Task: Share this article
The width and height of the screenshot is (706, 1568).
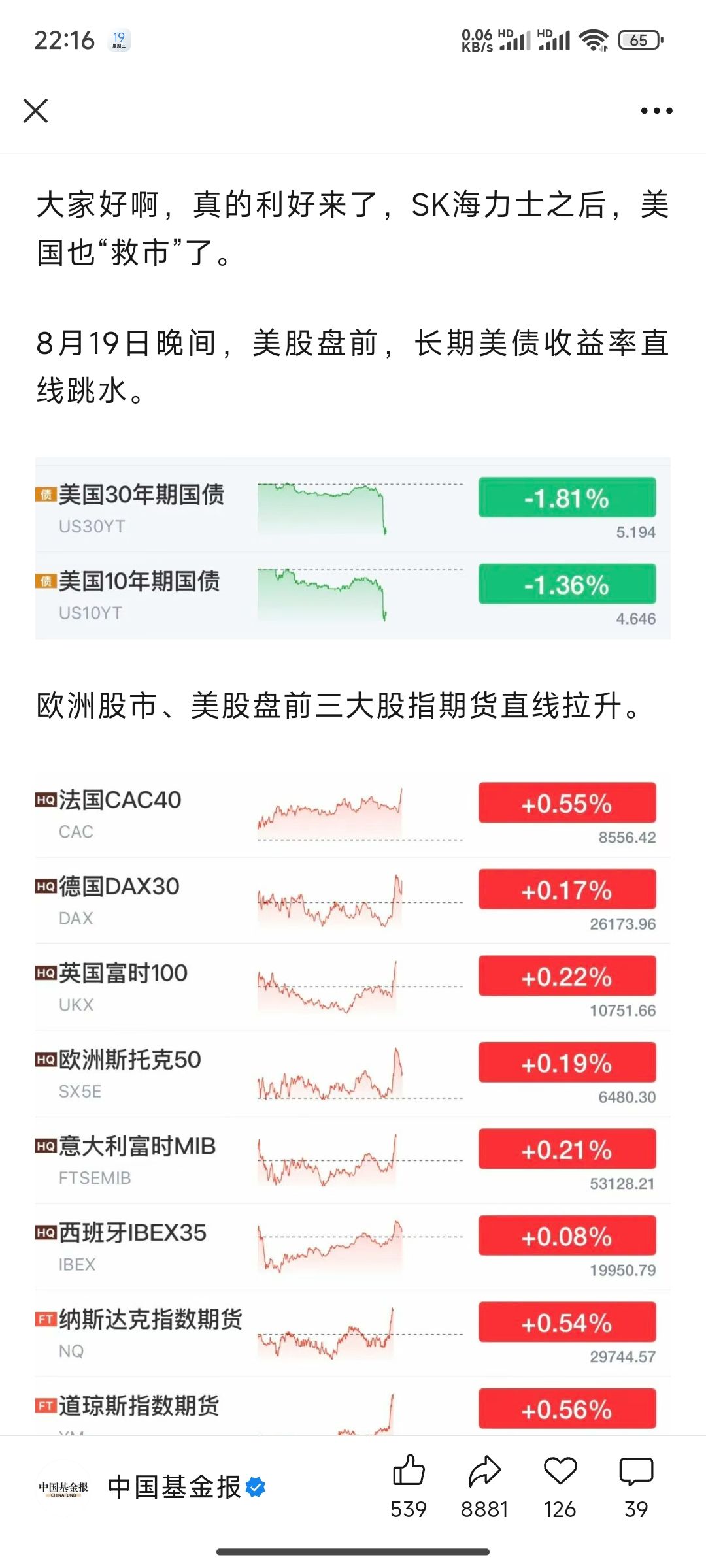Action: pos(484,1487)
